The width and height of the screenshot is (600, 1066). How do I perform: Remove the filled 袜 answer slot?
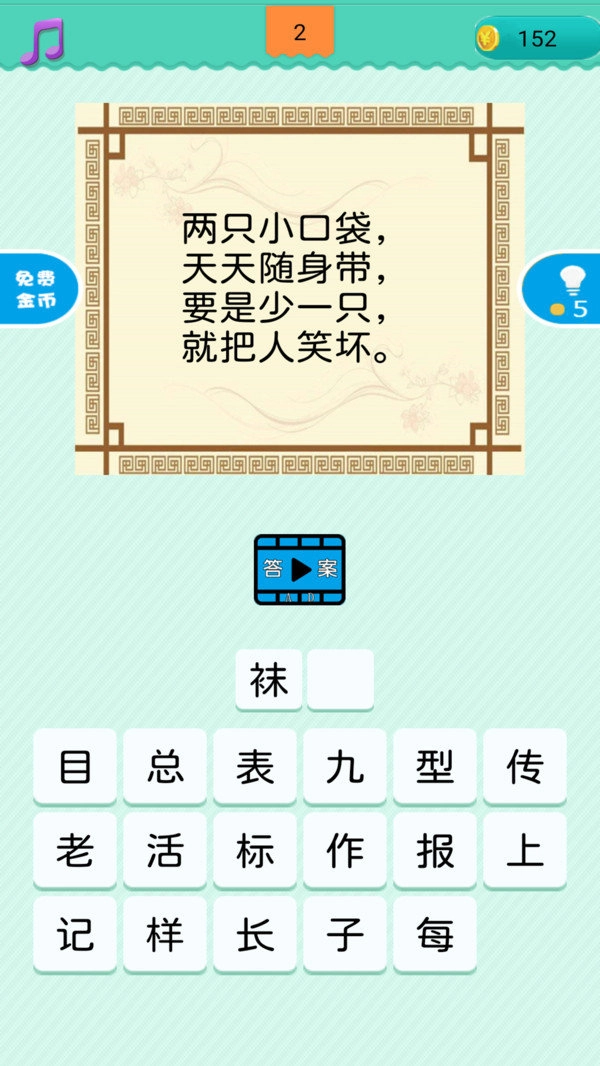click(269, 680)
